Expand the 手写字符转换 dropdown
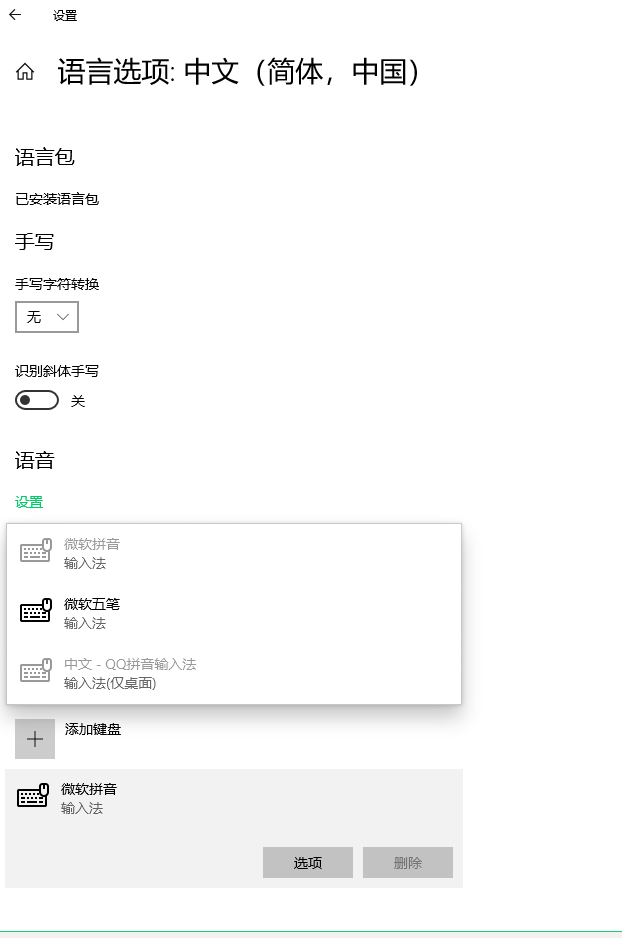The height and width of the screenshot is (938, 622). (x=47, y=317)
